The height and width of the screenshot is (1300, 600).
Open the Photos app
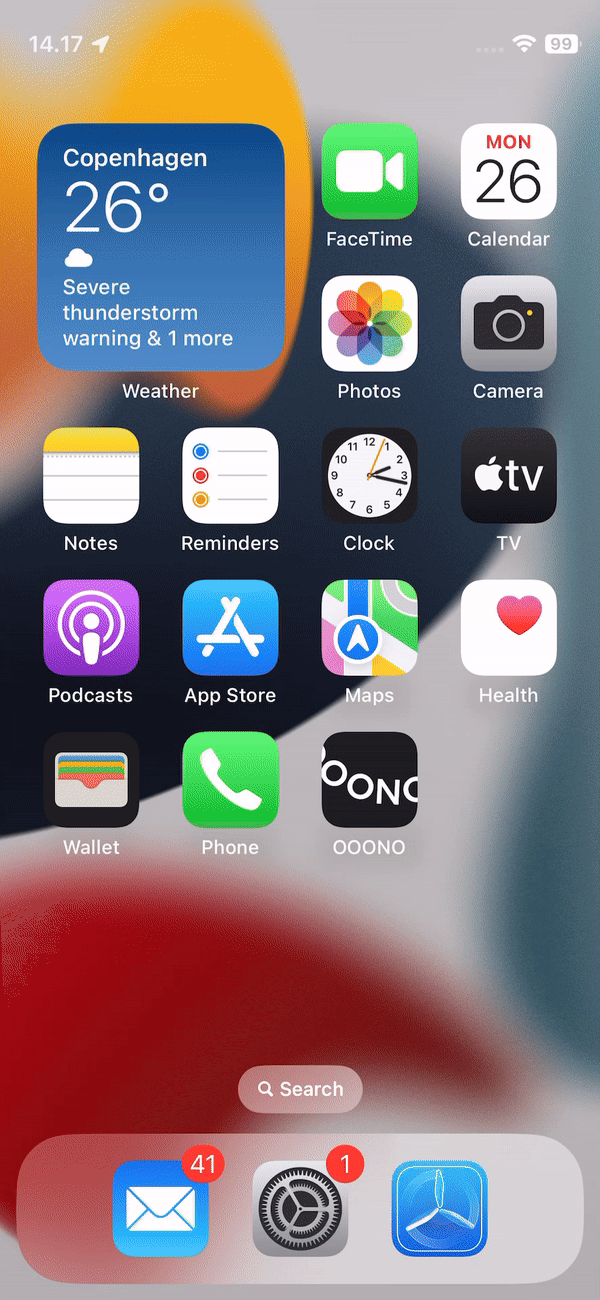(369, 323)
